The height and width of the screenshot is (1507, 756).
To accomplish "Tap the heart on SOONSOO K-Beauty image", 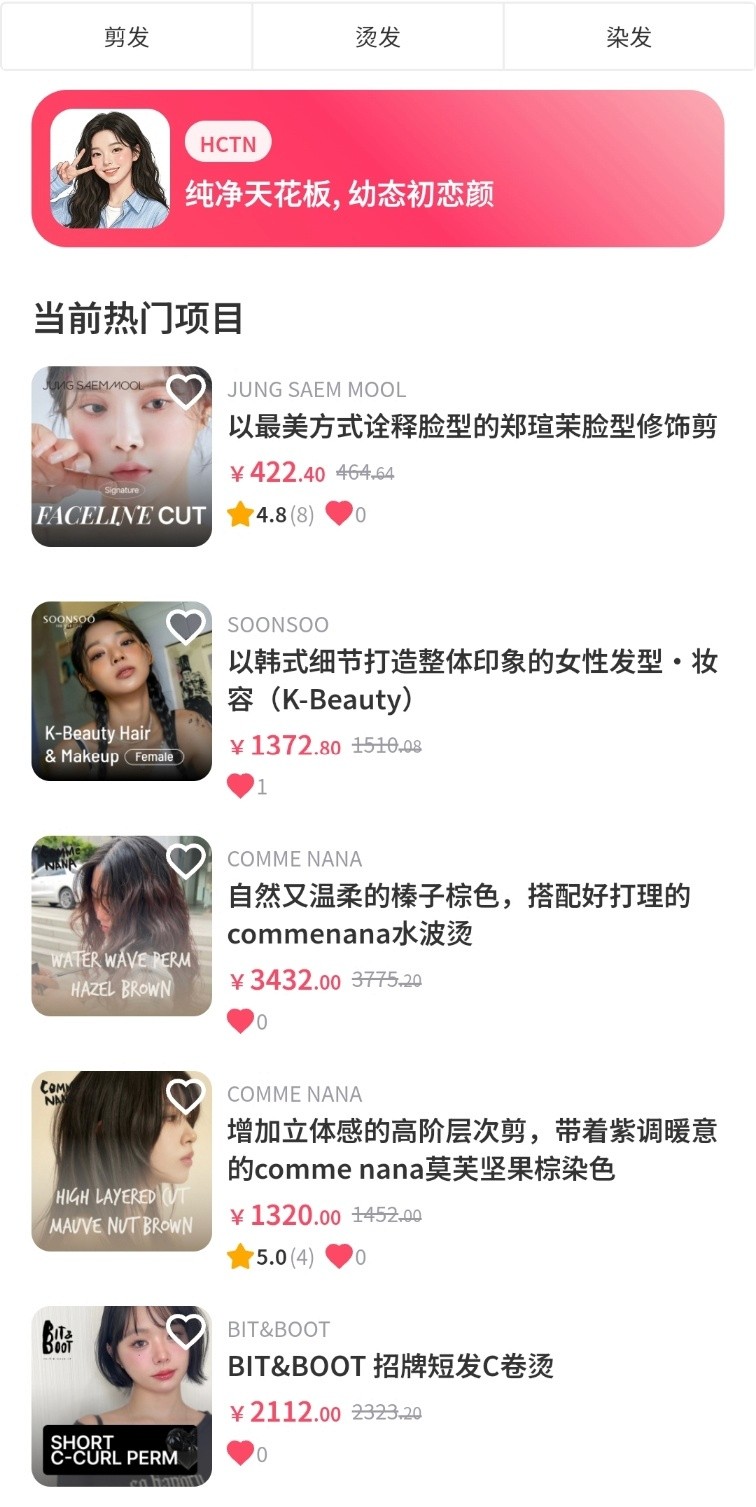I will click(x=186, y=627).
